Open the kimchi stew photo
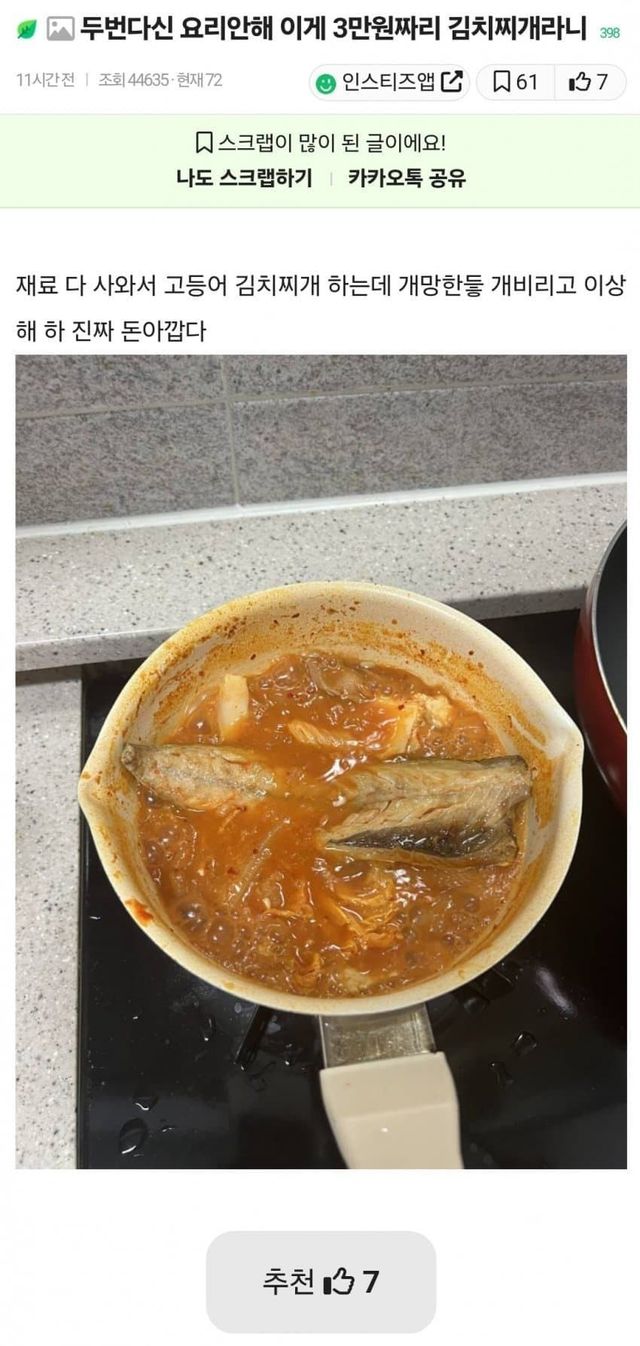 point(320,760)
